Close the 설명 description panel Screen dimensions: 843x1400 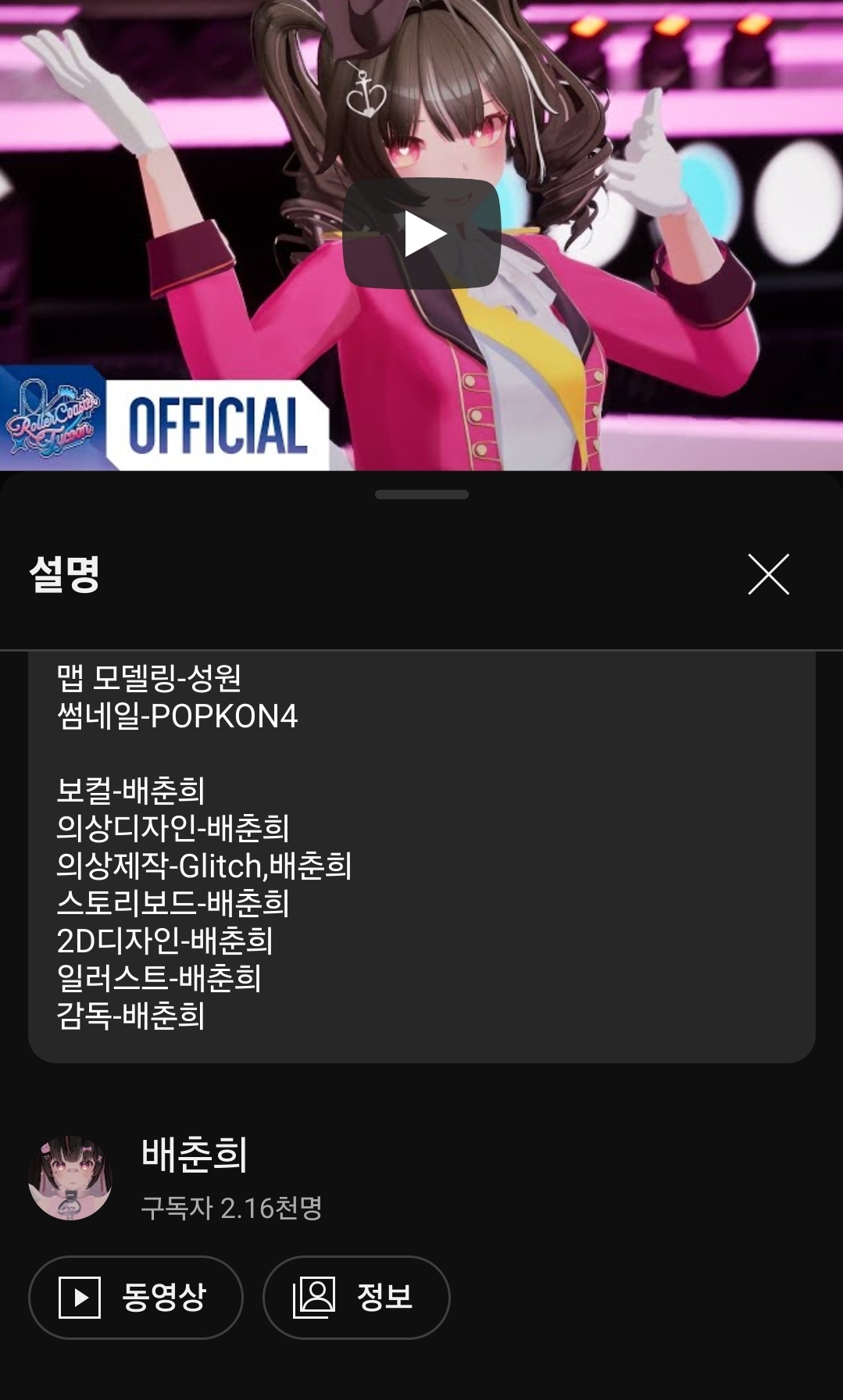tap(768, 574)
